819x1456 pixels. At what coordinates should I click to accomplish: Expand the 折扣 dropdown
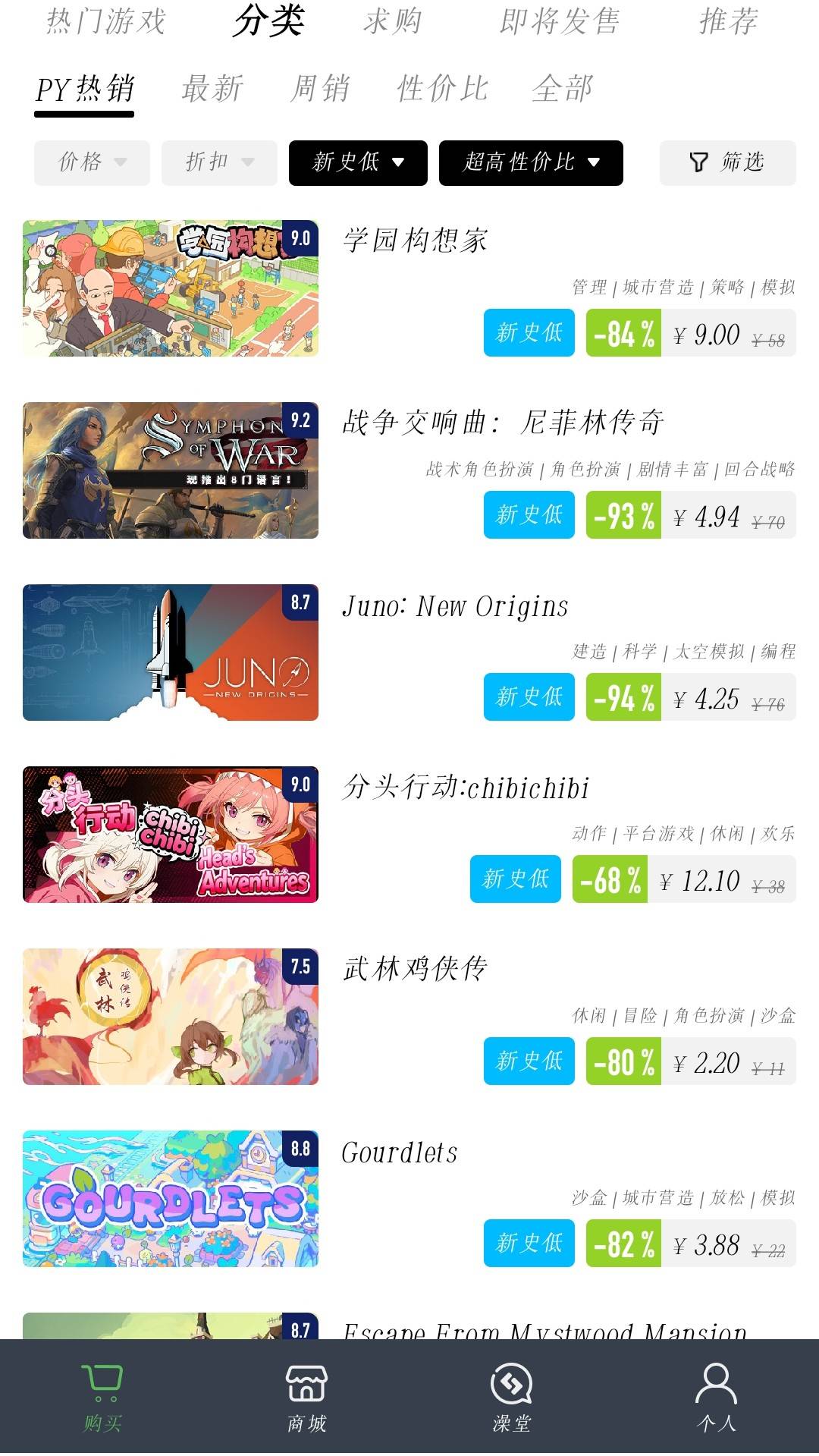tap(219, 162)
